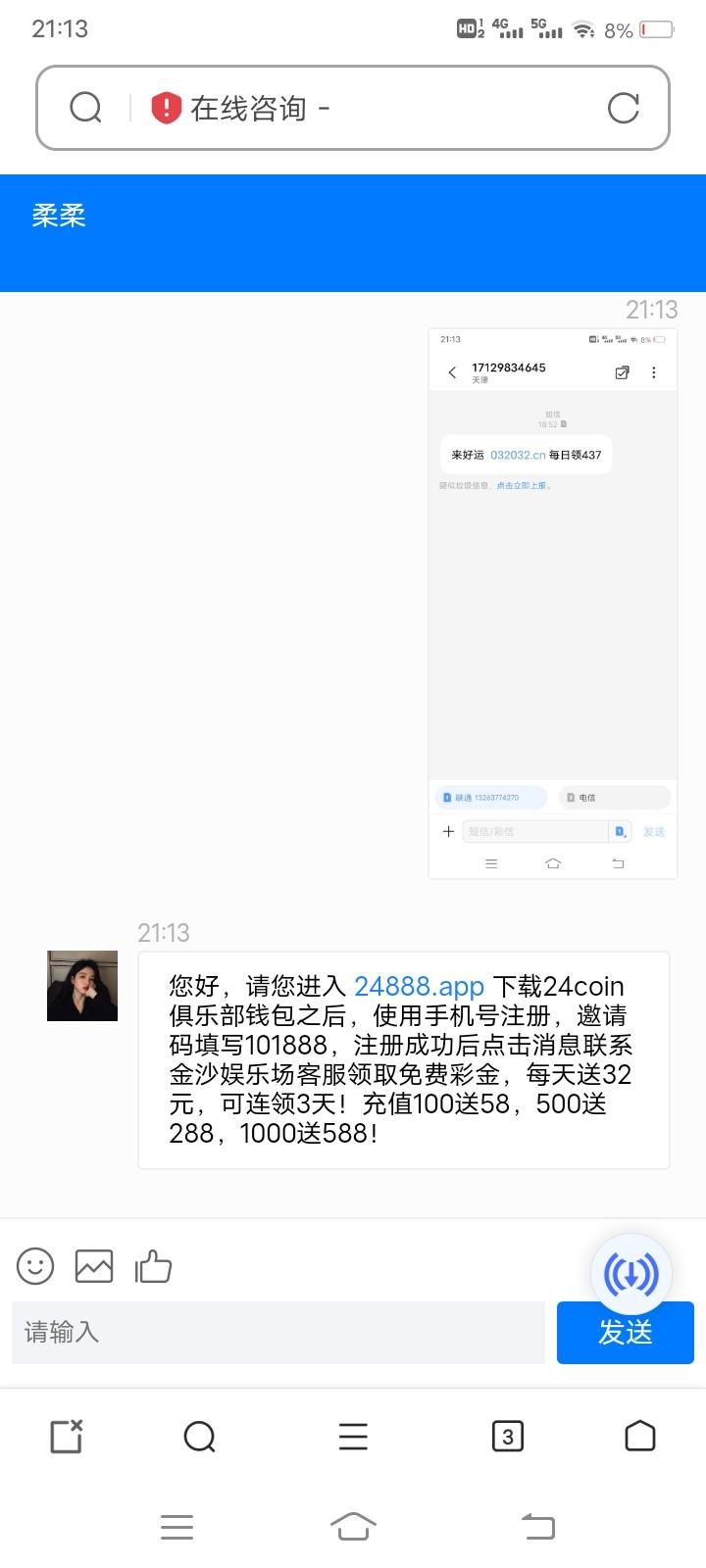The width and height of the screenshot is (706, 1568).
Task: Close the current browser tab
Action: [67, 1437]
